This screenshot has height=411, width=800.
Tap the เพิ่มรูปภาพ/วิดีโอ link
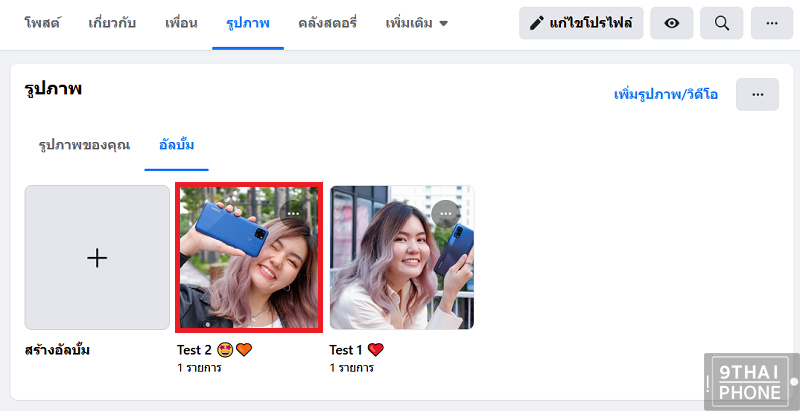[665, 95]
